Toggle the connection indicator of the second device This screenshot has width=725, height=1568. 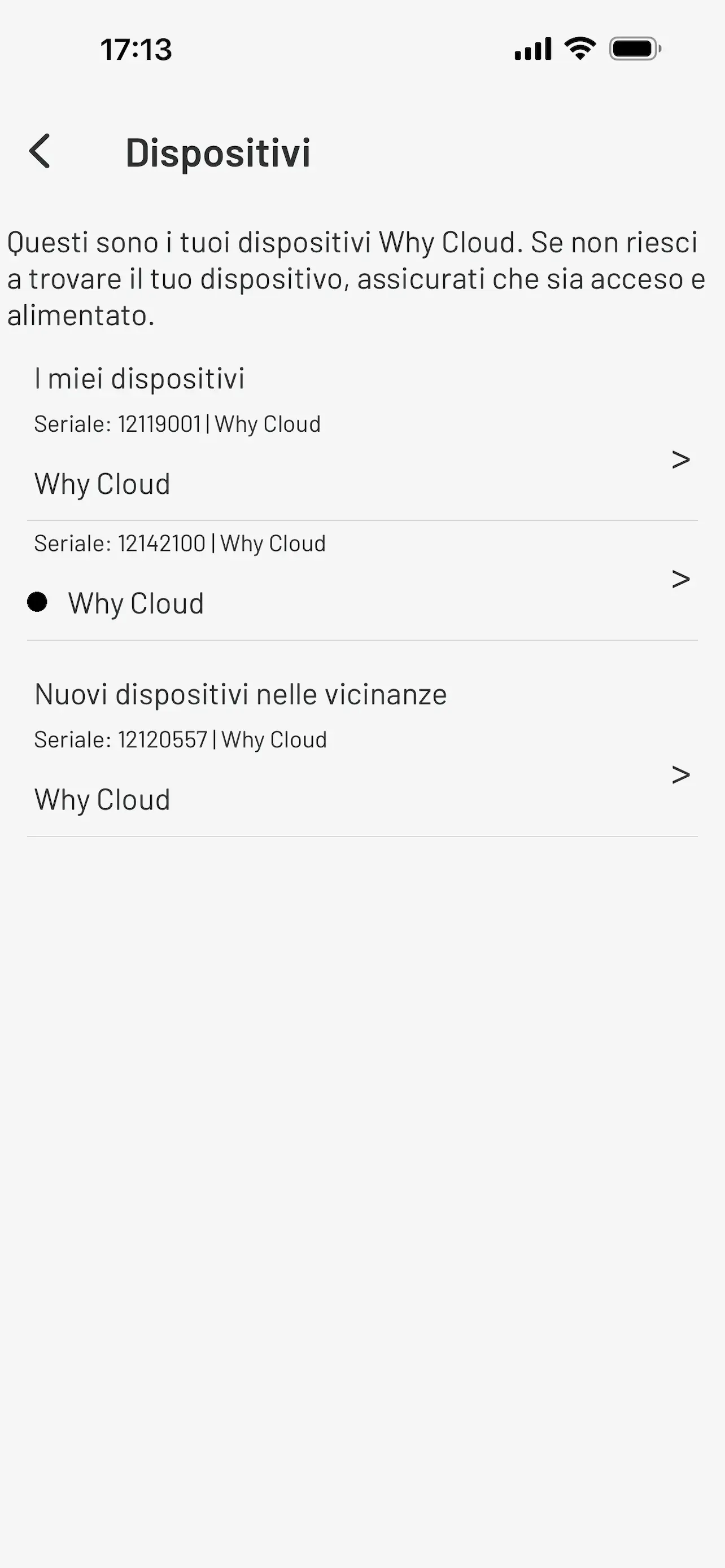[38, 603]
